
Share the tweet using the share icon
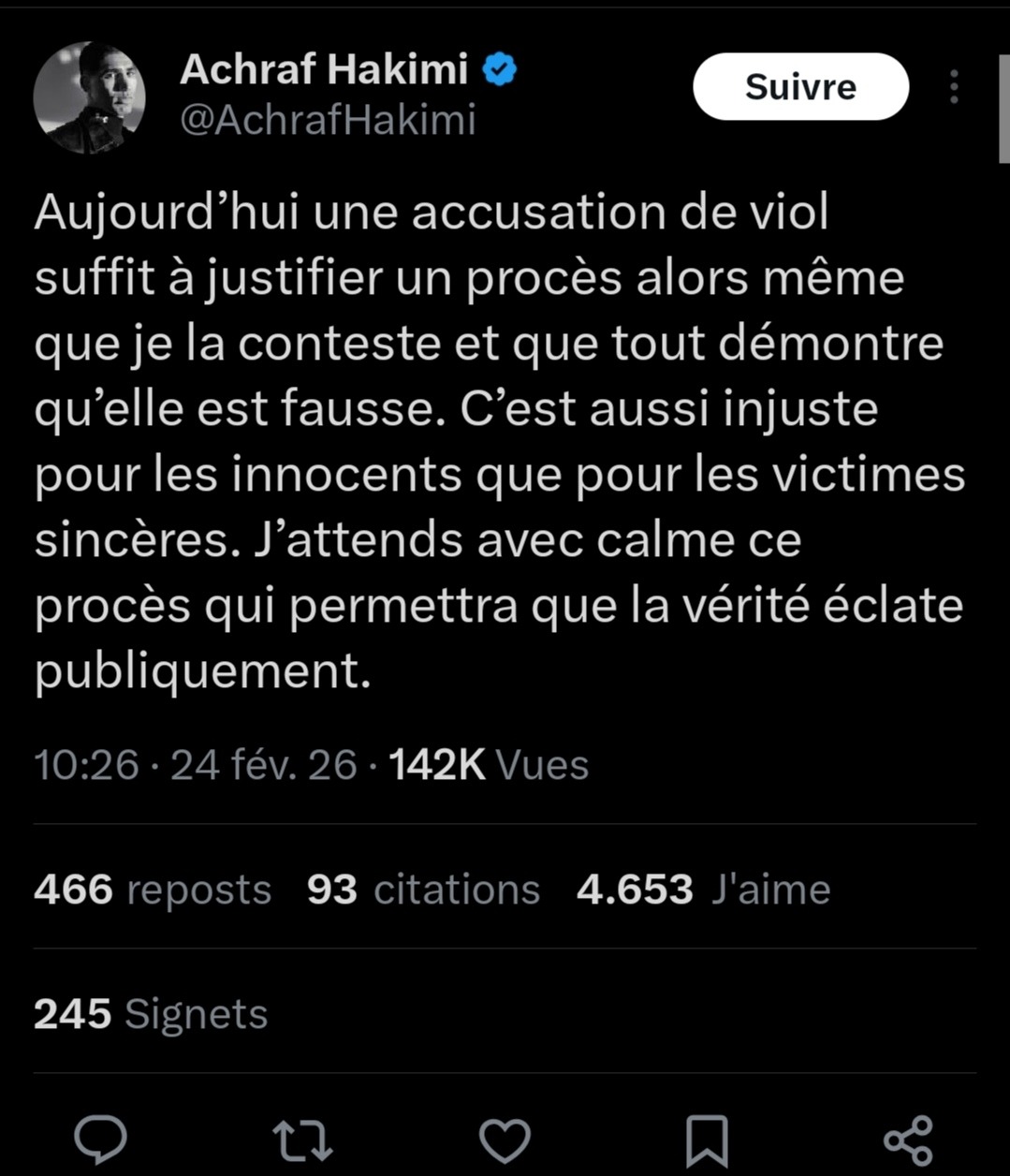908,1139
